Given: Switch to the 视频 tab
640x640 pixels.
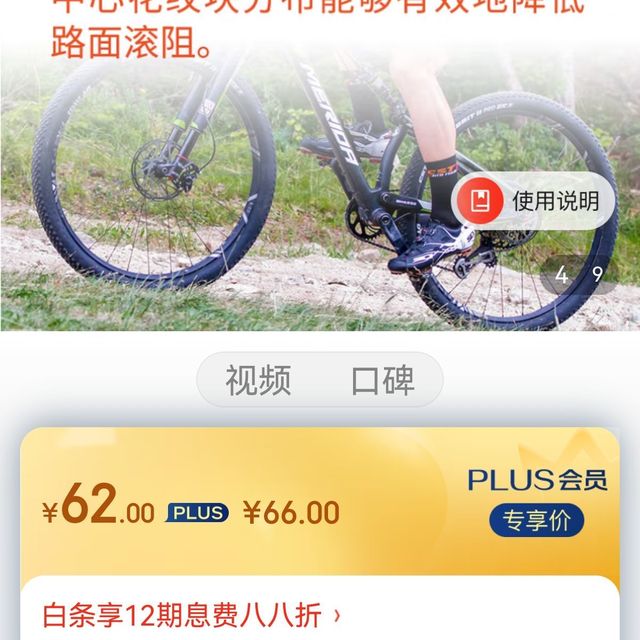Looking at the screenshot, I should pos(258,380).
